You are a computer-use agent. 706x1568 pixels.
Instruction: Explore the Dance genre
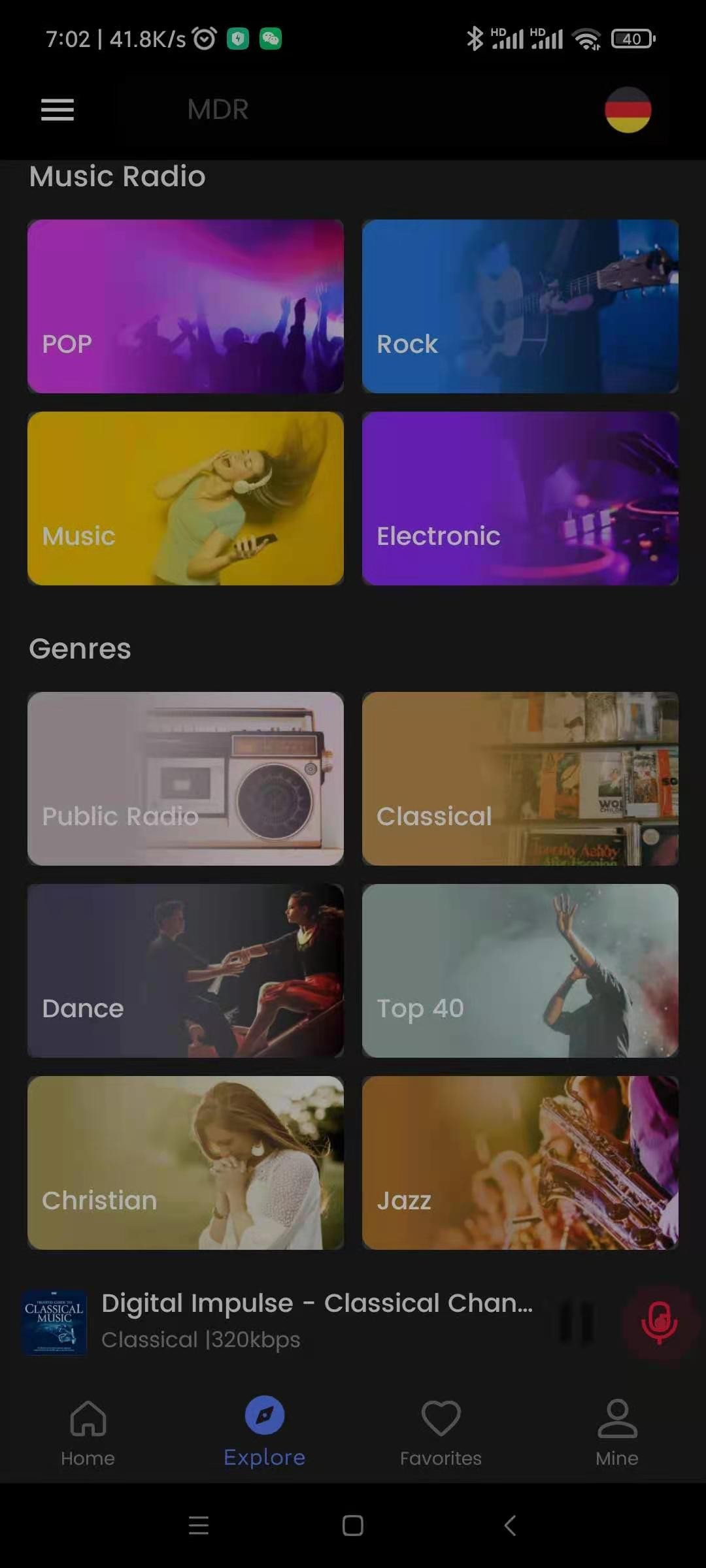pyautogui.click(x=186, y=971)
